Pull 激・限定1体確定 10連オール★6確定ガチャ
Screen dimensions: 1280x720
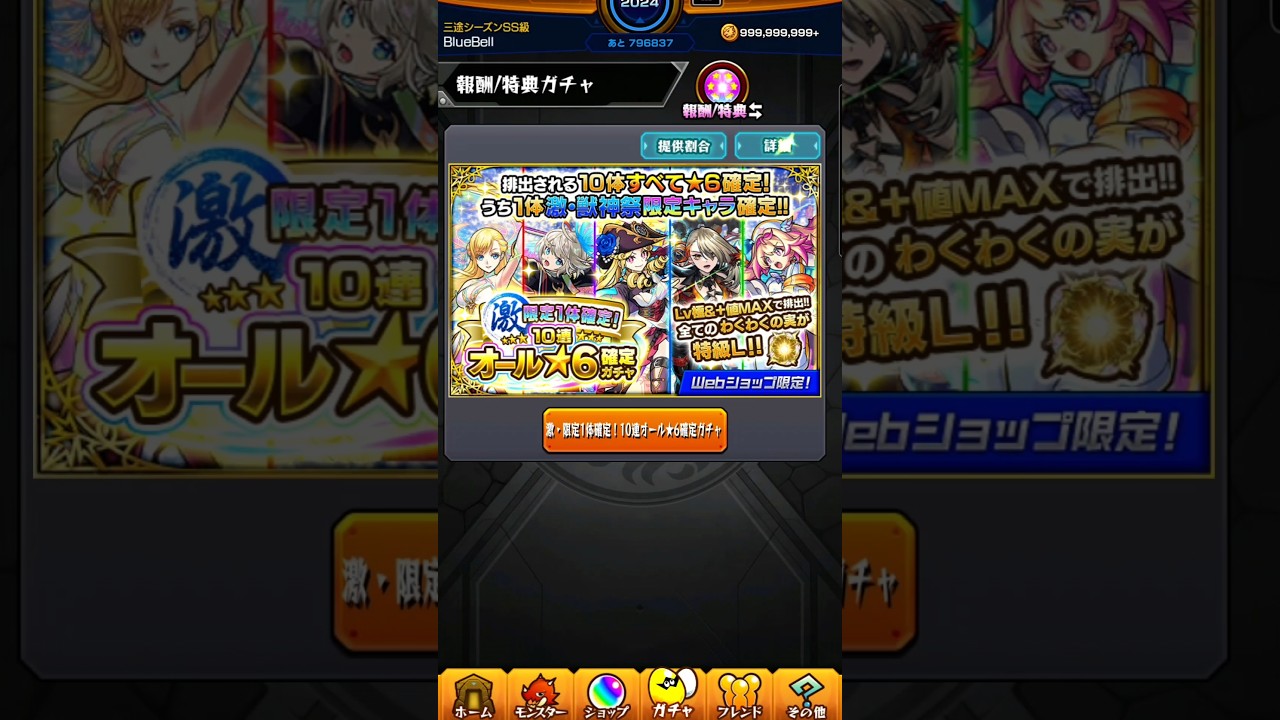click(x=634, y=430)
